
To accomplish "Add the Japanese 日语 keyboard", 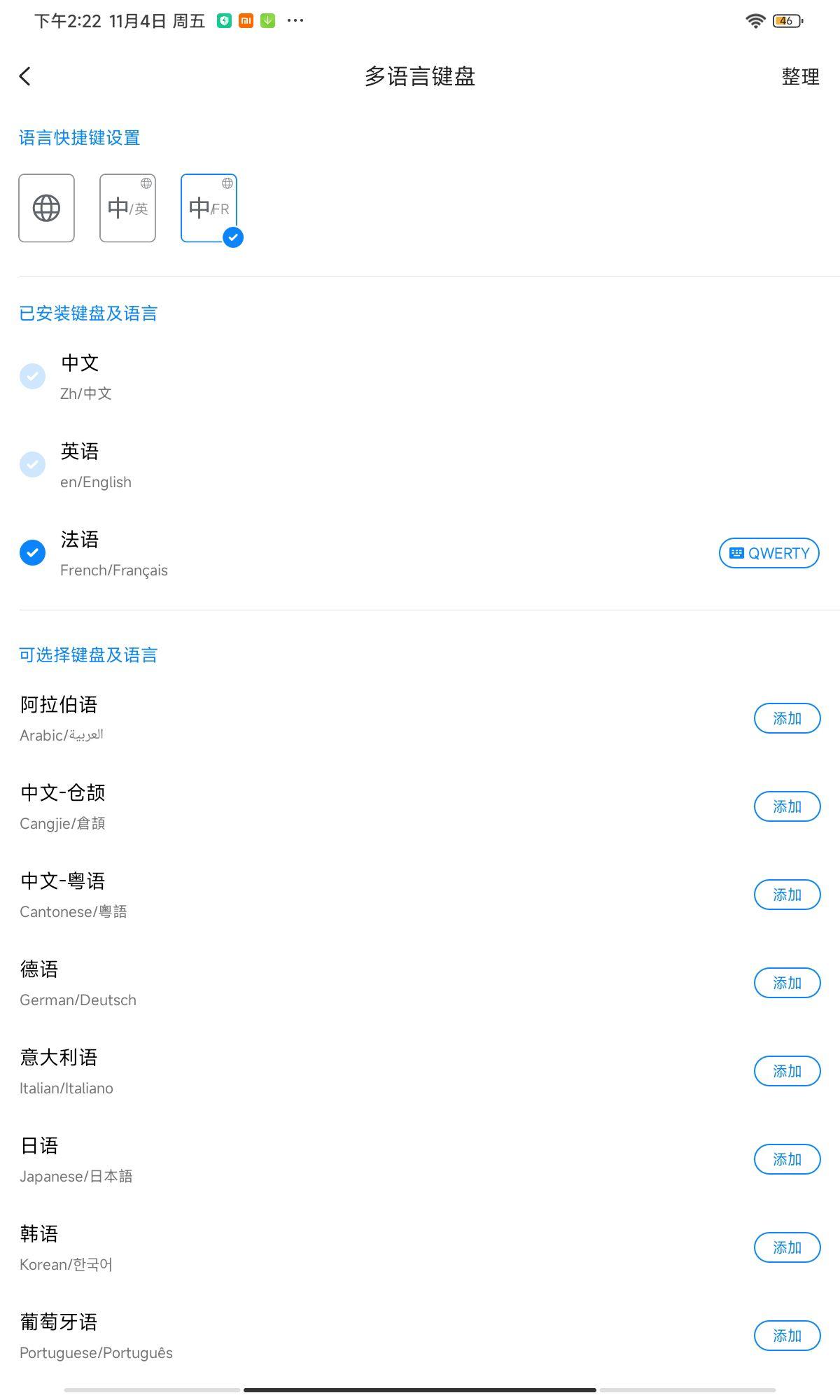I will pyautogui.click(x=787, y=1159).
